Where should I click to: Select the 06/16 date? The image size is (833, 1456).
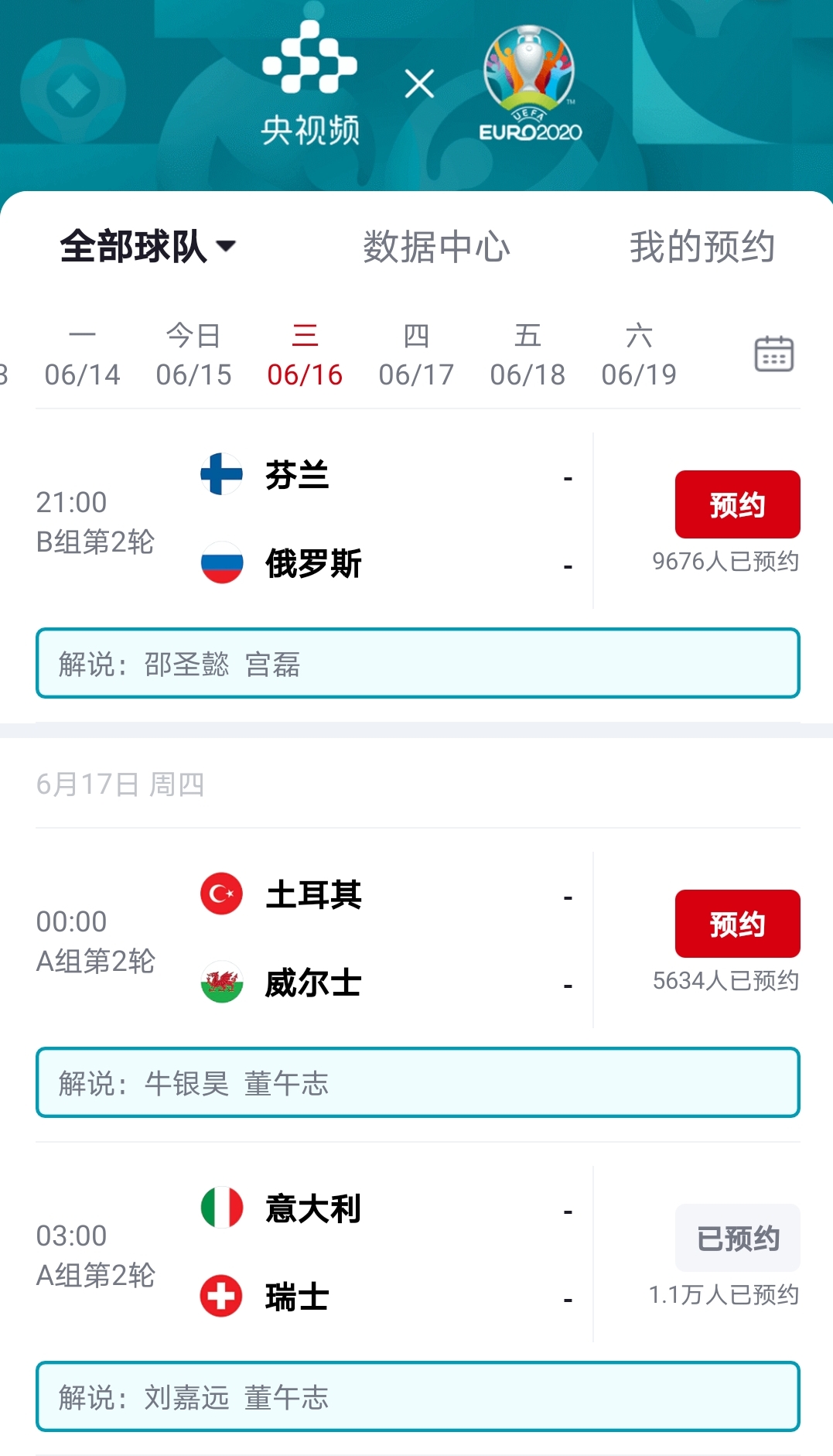point(305,355)
